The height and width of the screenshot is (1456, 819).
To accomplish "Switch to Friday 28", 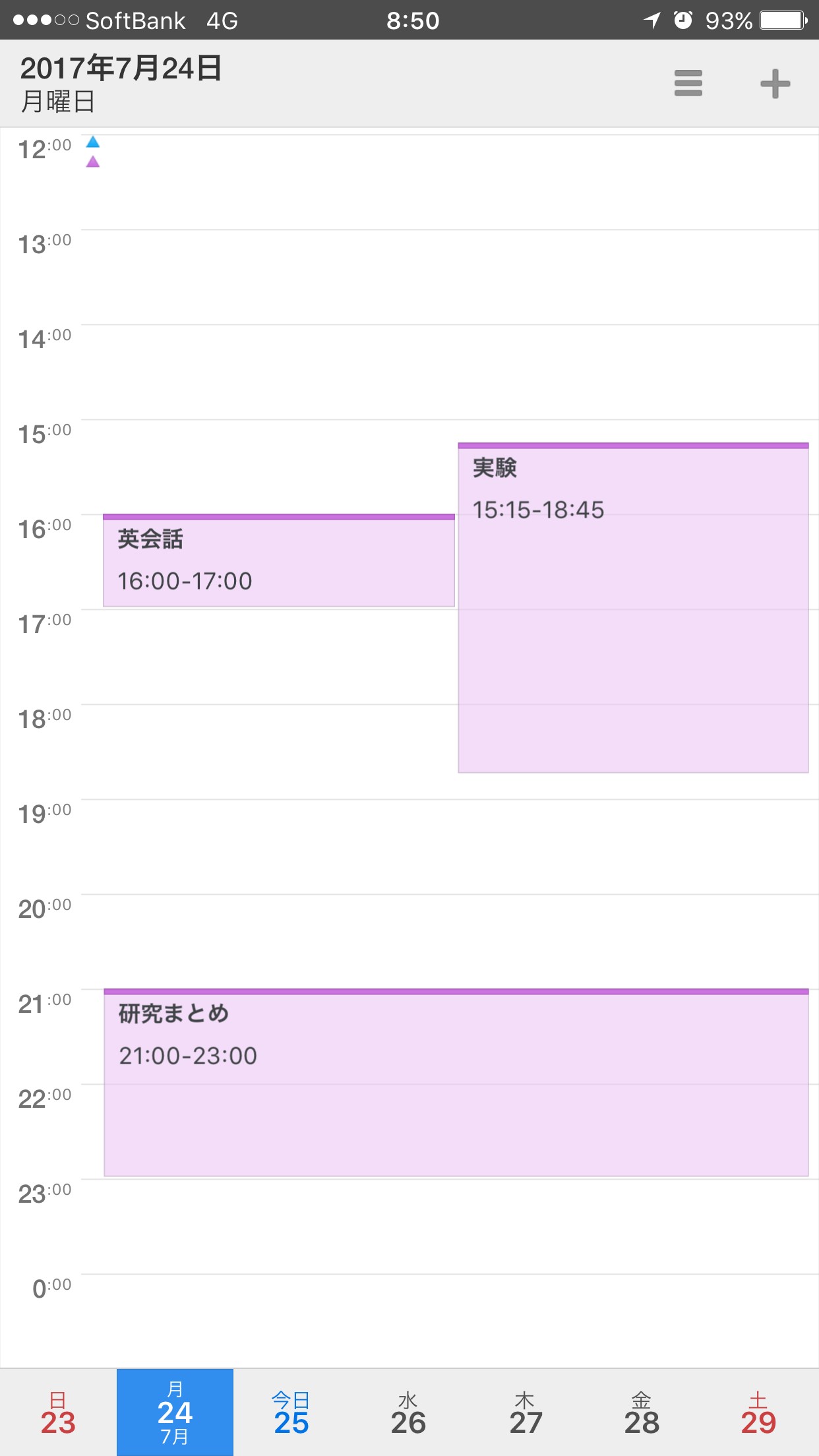I will (642, 1412).
